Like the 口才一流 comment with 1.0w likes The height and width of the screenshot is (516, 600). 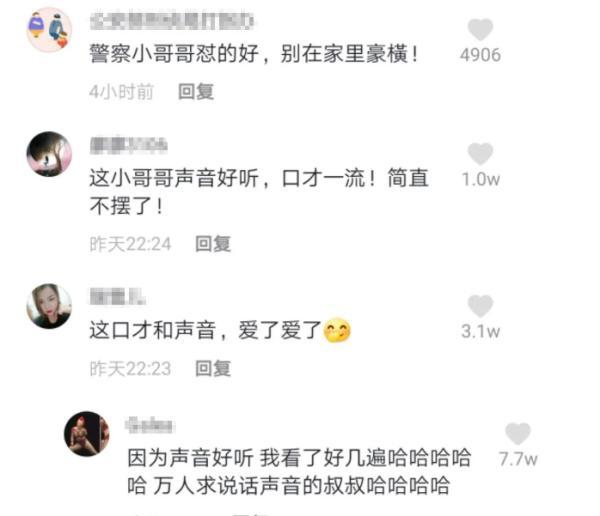point(480,154)
